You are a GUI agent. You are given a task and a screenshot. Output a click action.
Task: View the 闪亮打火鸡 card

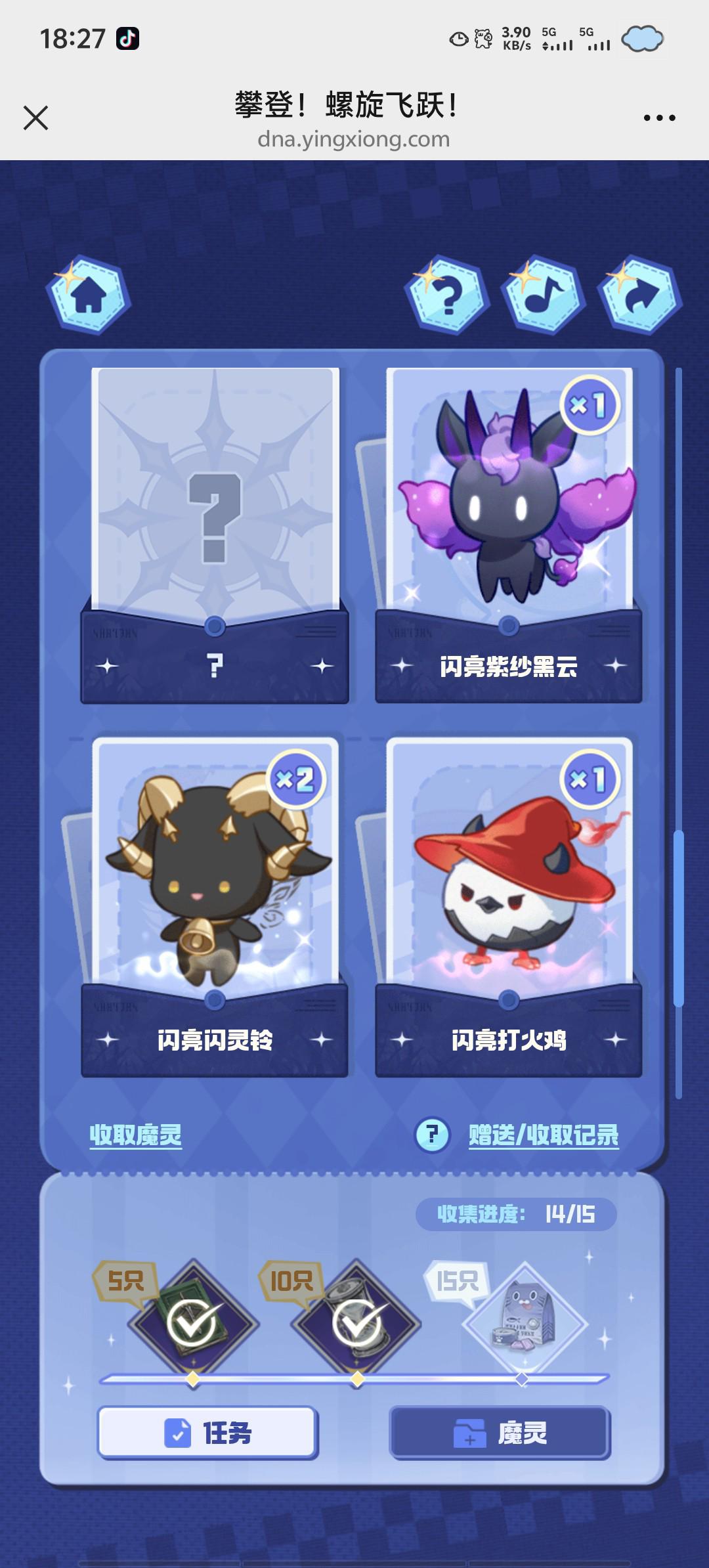coord(509,900)
